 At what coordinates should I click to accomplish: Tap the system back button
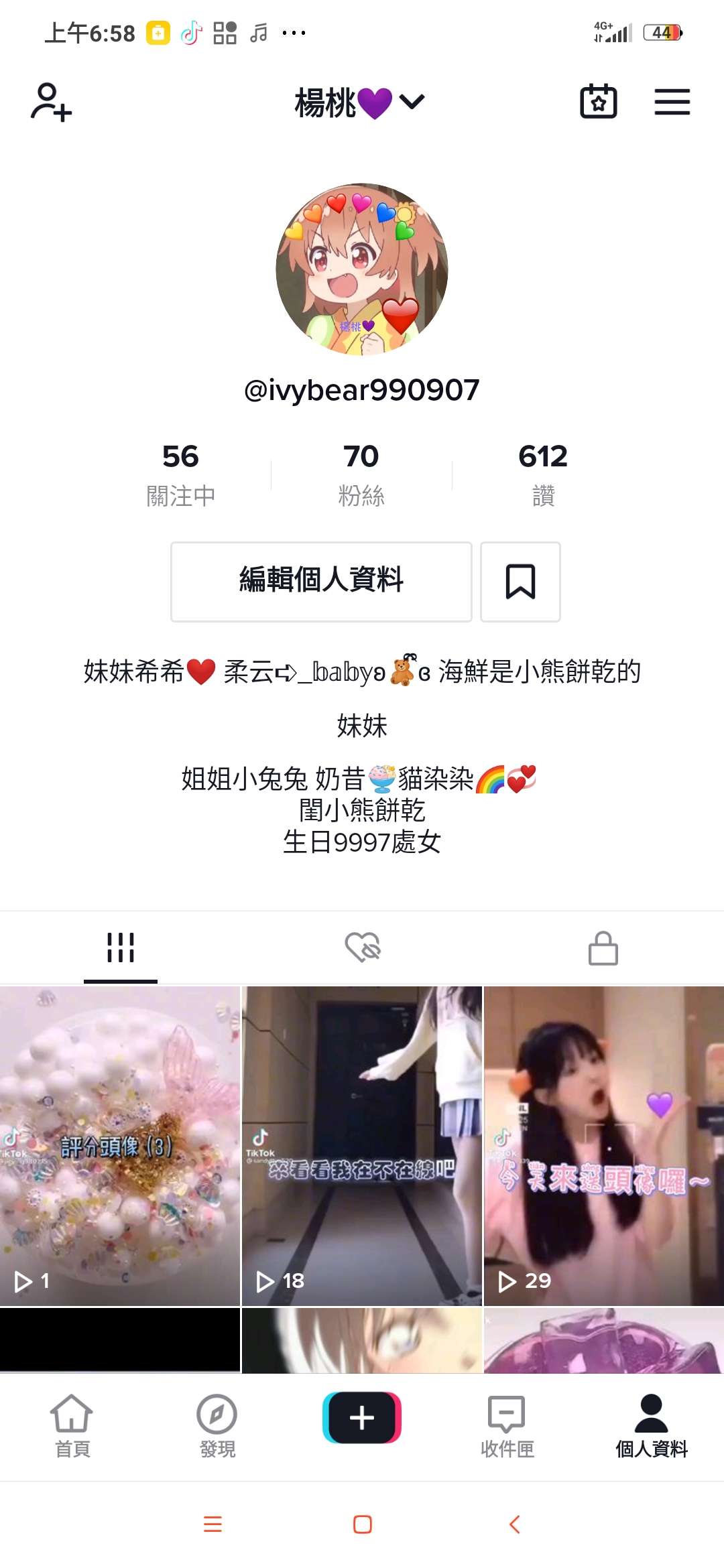click(514, 1524)
